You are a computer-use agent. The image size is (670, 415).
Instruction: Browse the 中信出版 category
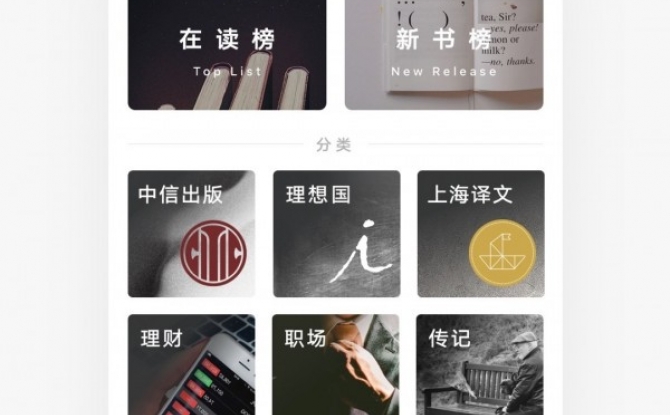pyautogui.click(x=191, y=234)
